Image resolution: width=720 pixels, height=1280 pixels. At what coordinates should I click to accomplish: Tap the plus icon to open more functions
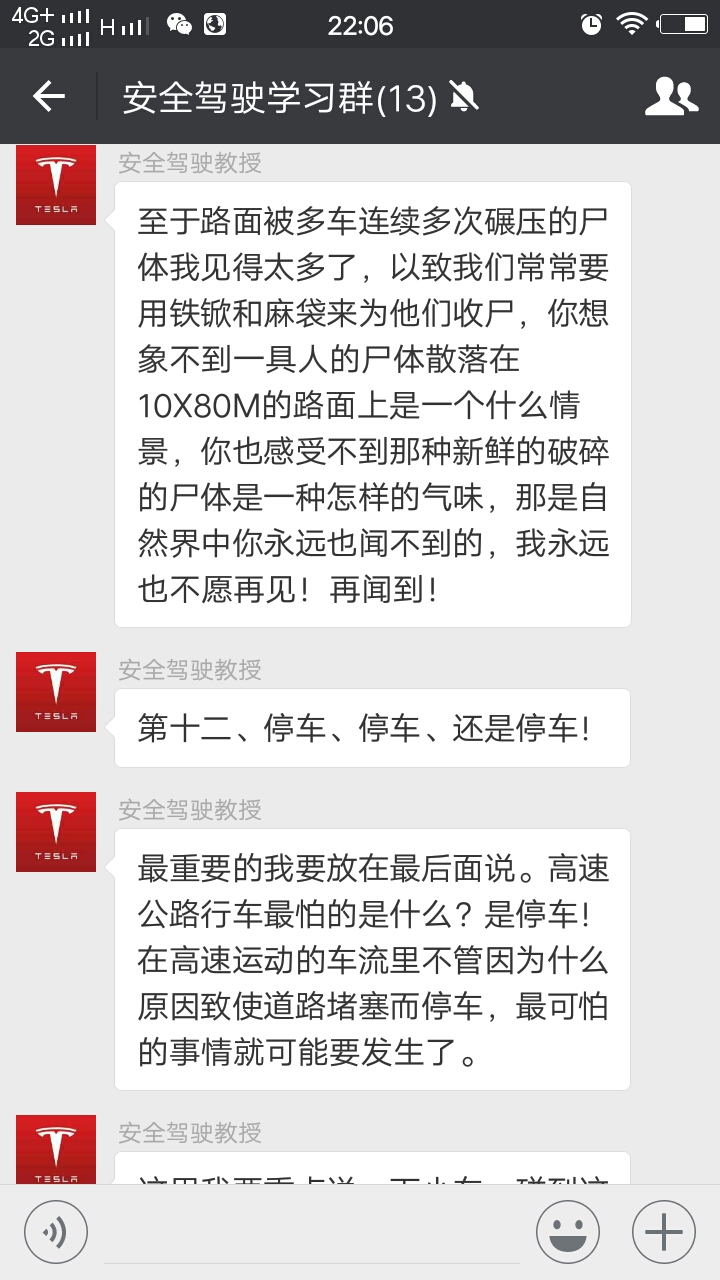(x=664, y=1230)
